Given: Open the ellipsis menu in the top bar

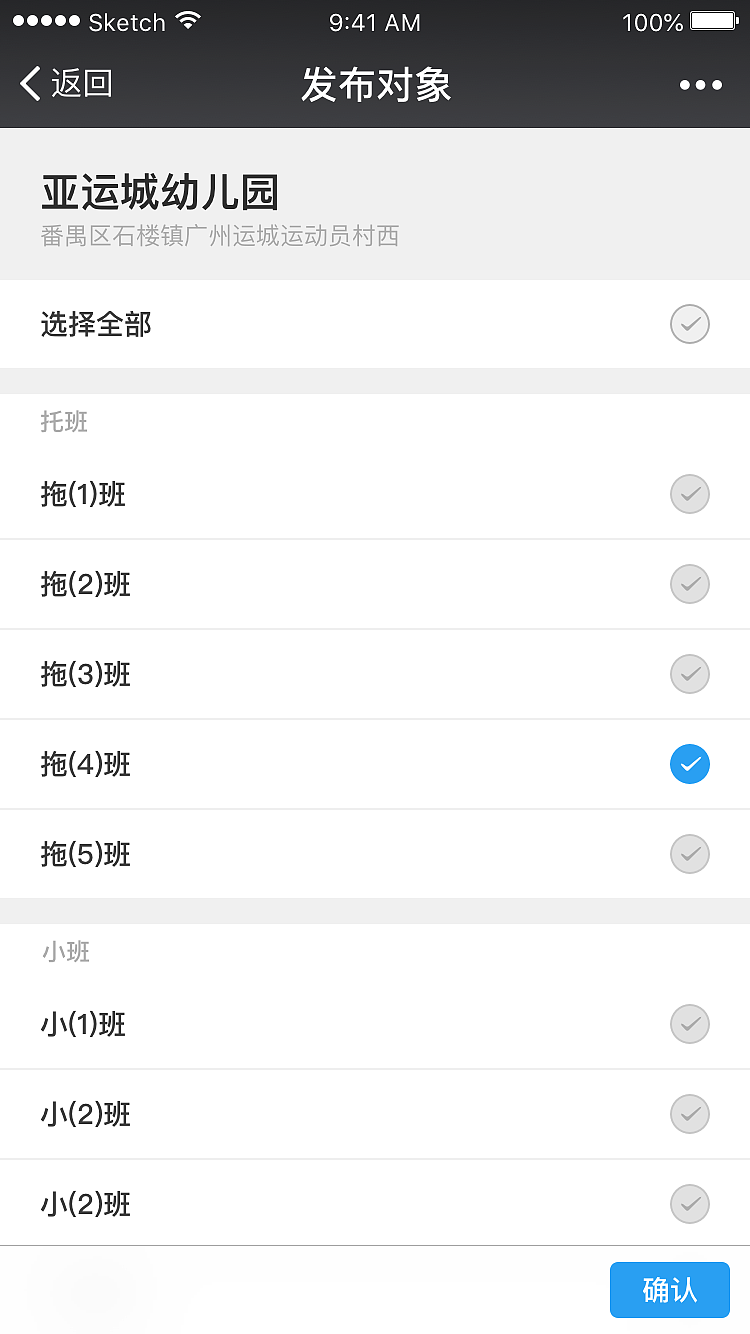Looking at the screenshot, I should pyautogui.click(x=701, y=86).
